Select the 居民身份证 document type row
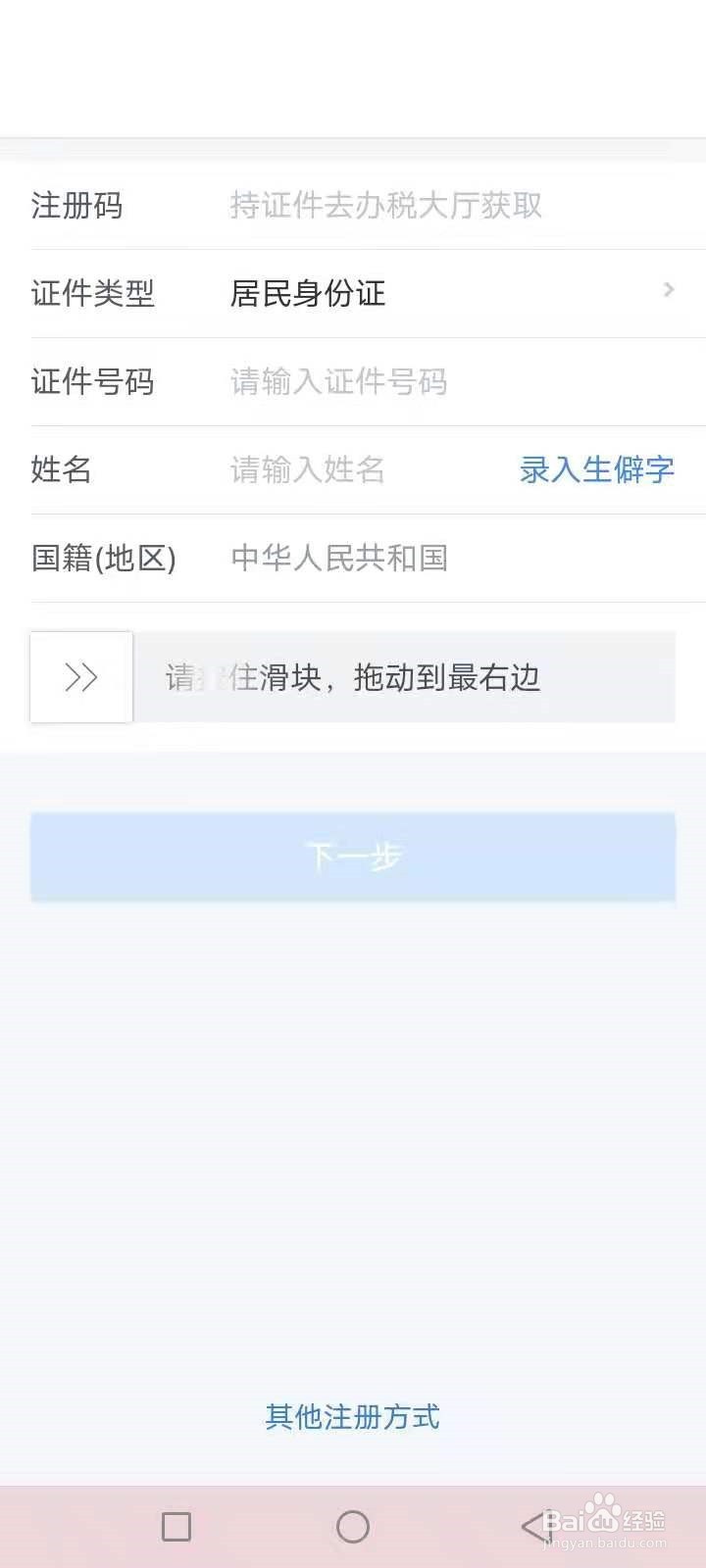 (307, 294)
